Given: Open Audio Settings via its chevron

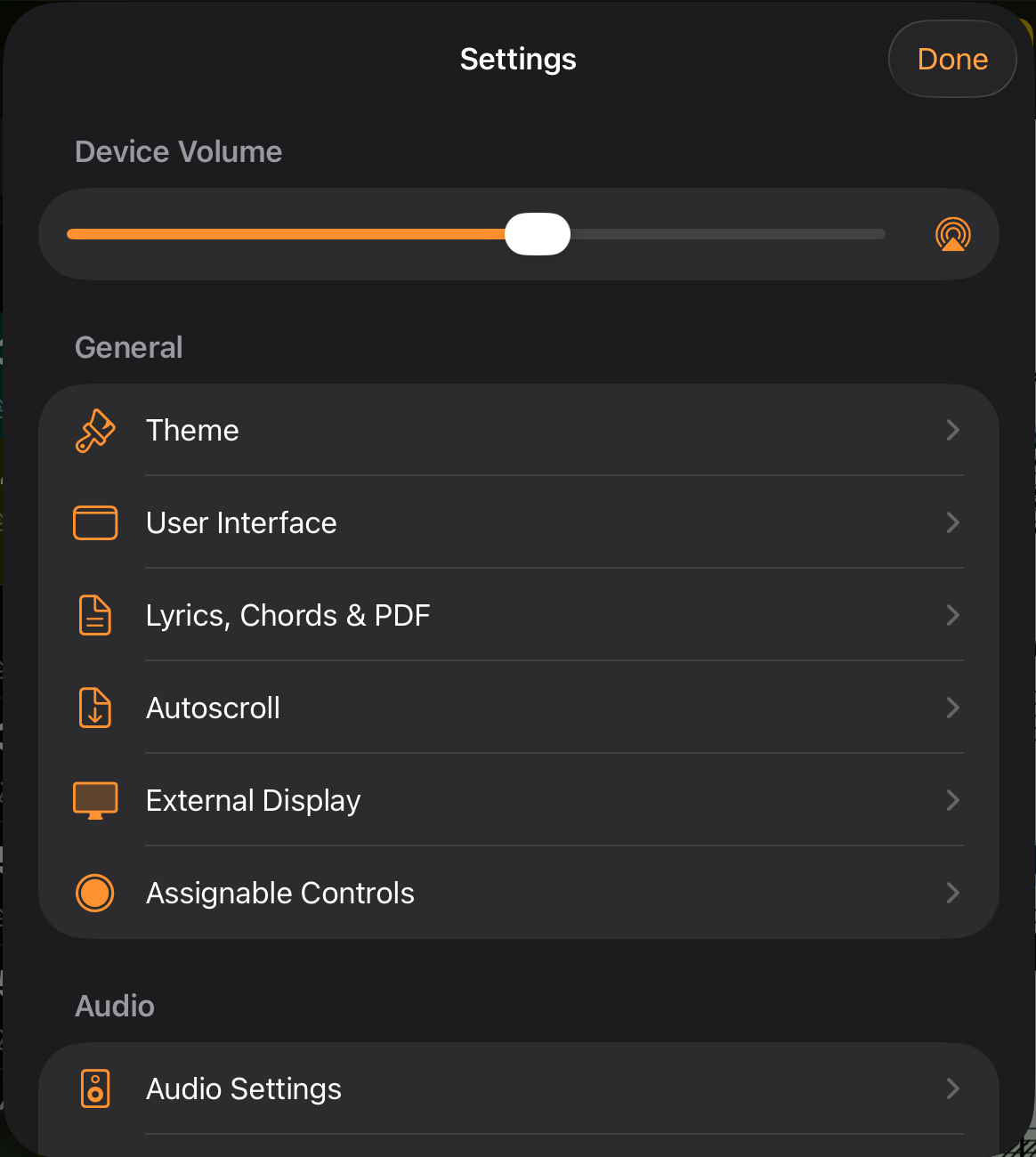Looking at the screenshot, I should [x=952, y=1088].
